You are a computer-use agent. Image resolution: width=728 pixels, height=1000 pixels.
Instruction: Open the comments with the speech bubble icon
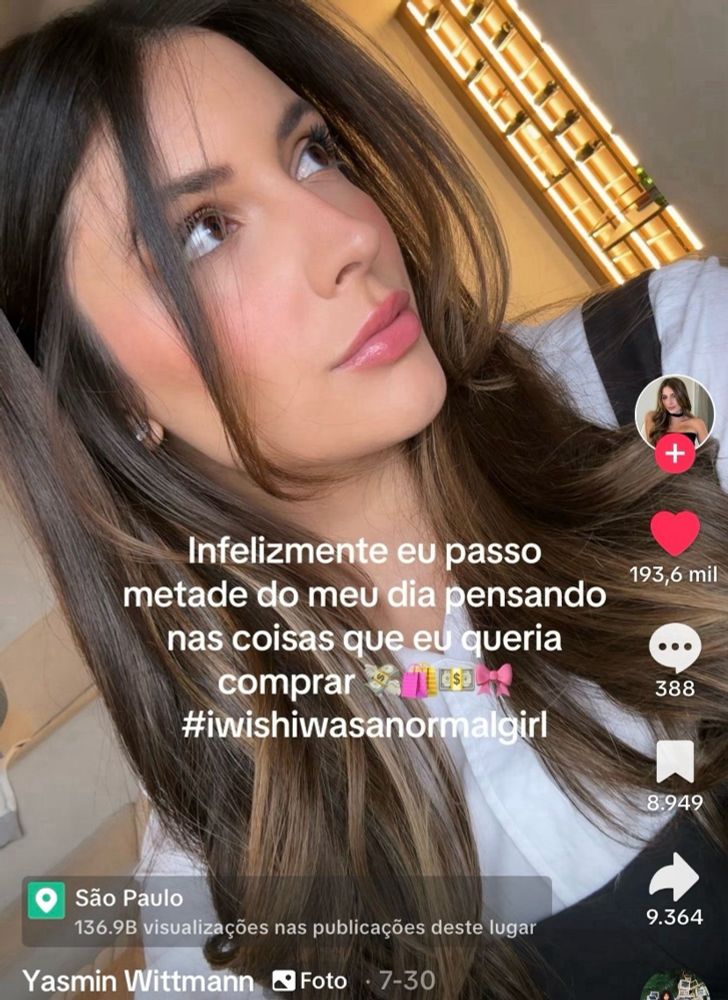point(676,645)
